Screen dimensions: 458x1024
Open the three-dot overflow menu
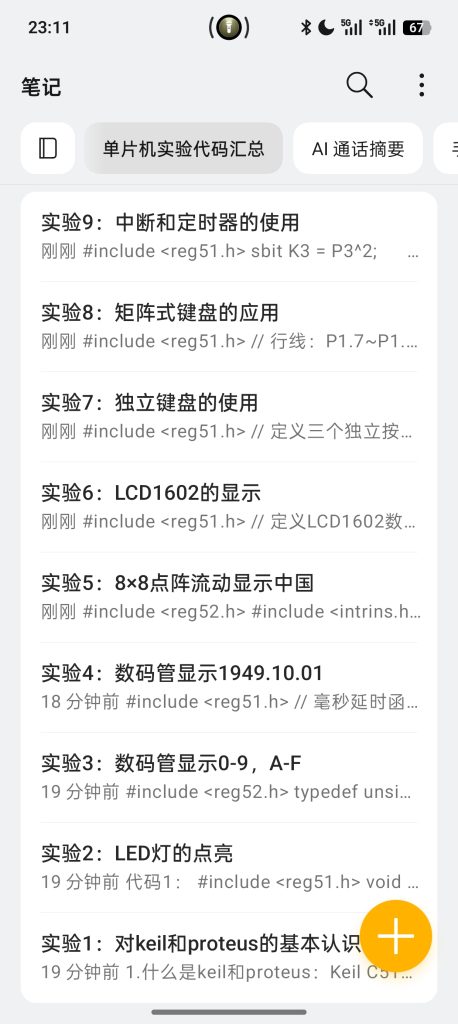pos(421,85)
